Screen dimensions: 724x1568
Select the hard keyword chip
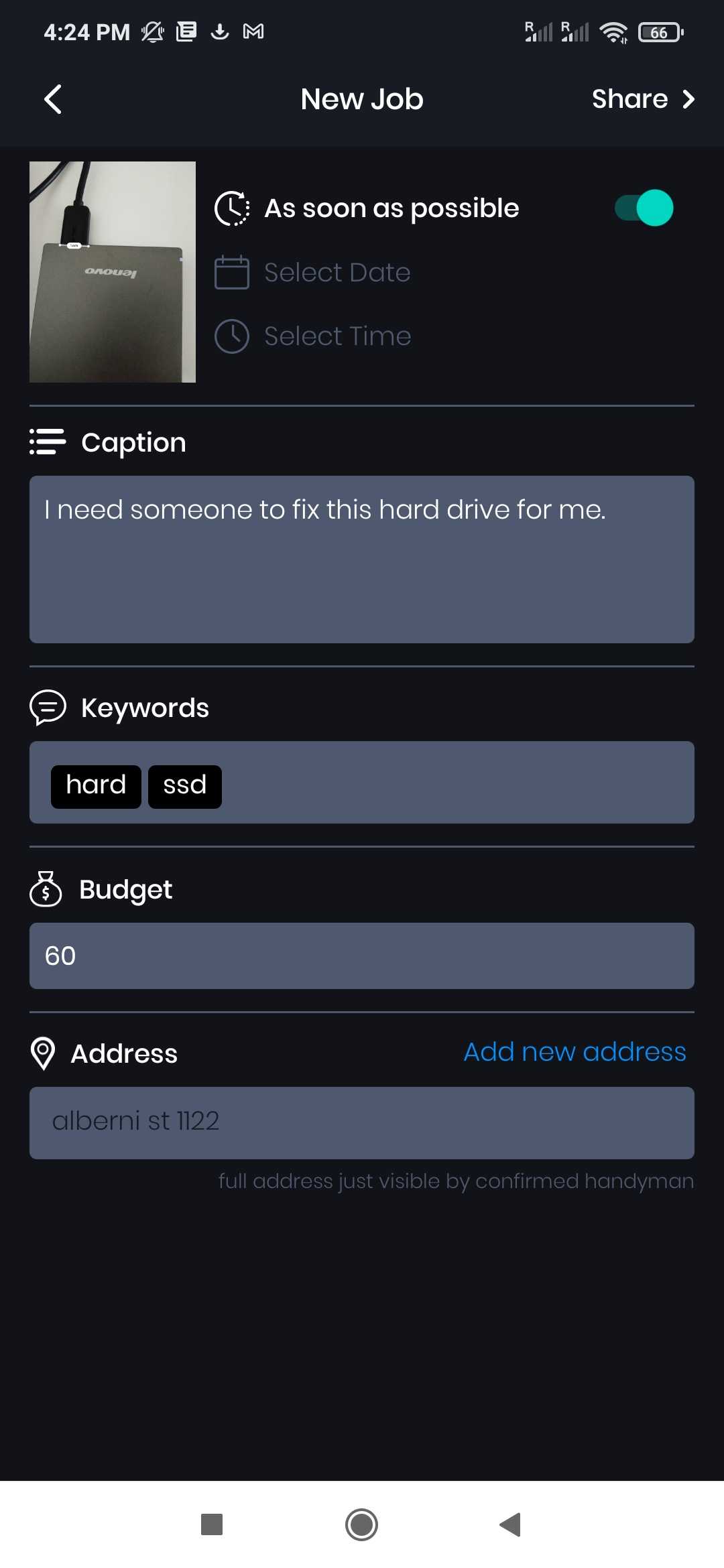96,787
